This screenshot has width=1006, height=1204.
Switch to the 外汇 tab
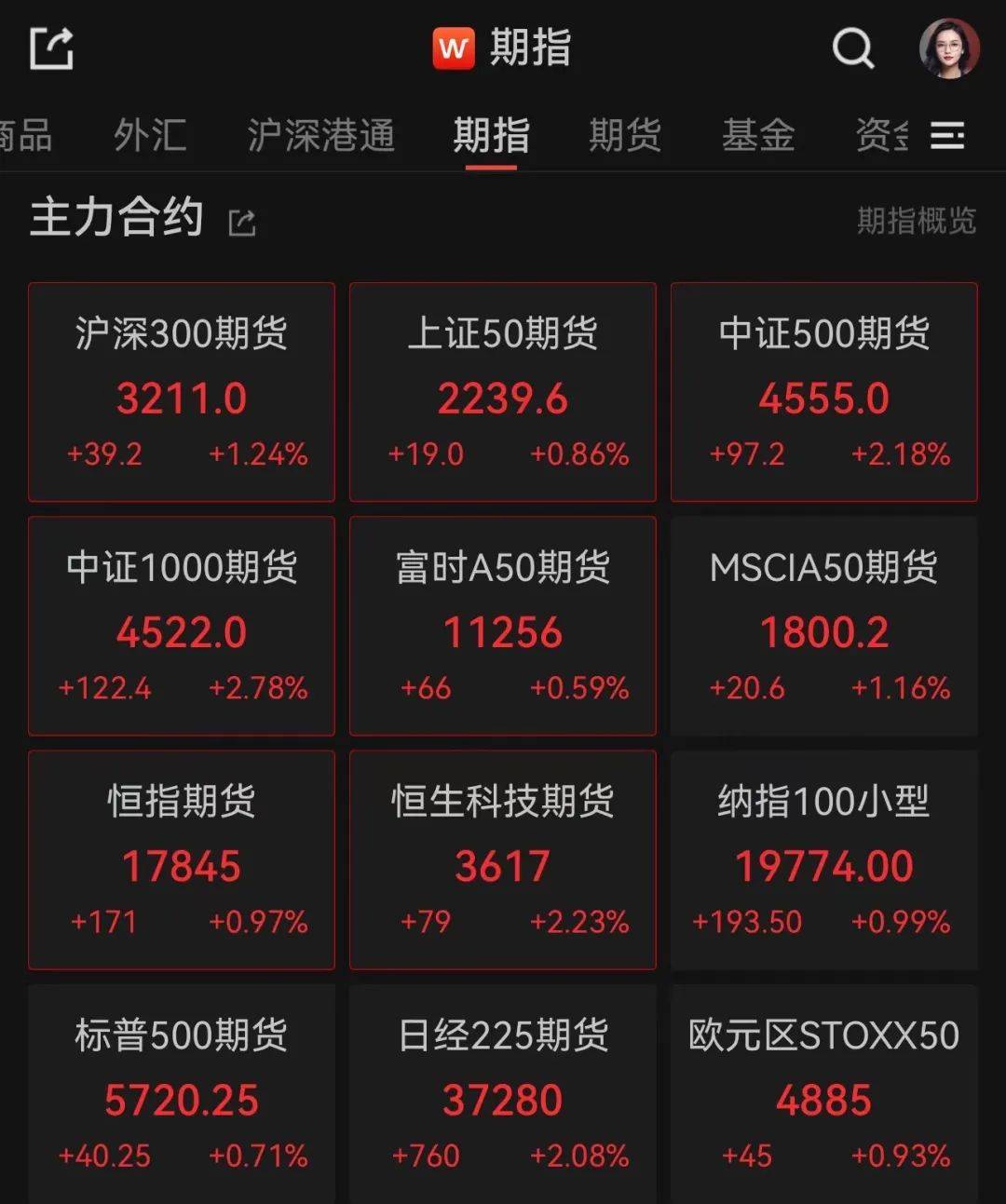(149, 135)
